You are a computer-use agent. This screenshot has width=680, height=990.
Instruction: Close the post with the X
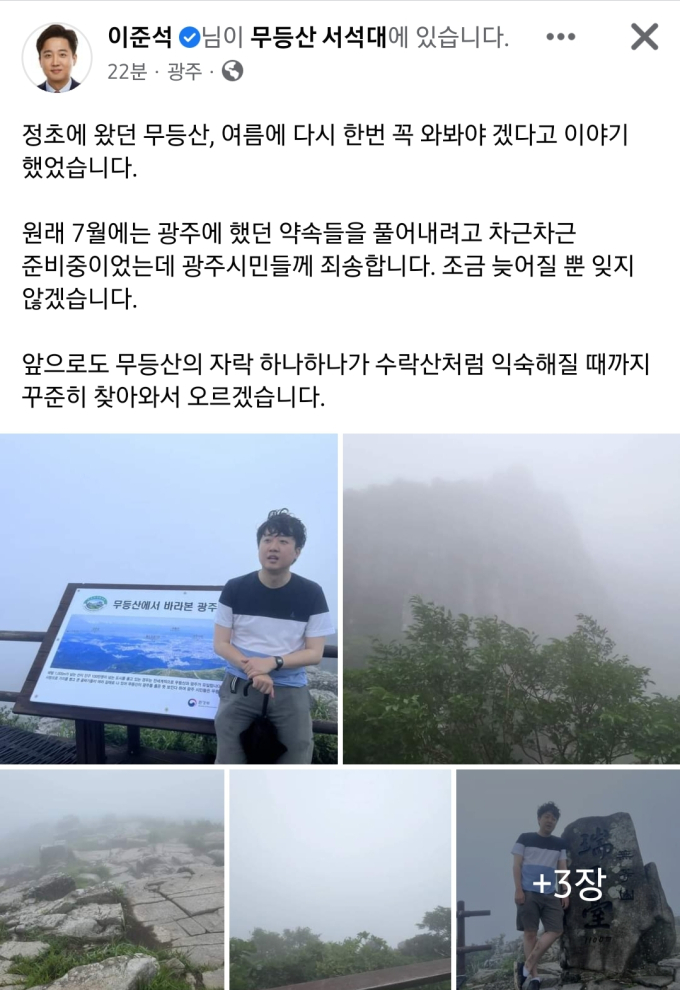[645, 38]
